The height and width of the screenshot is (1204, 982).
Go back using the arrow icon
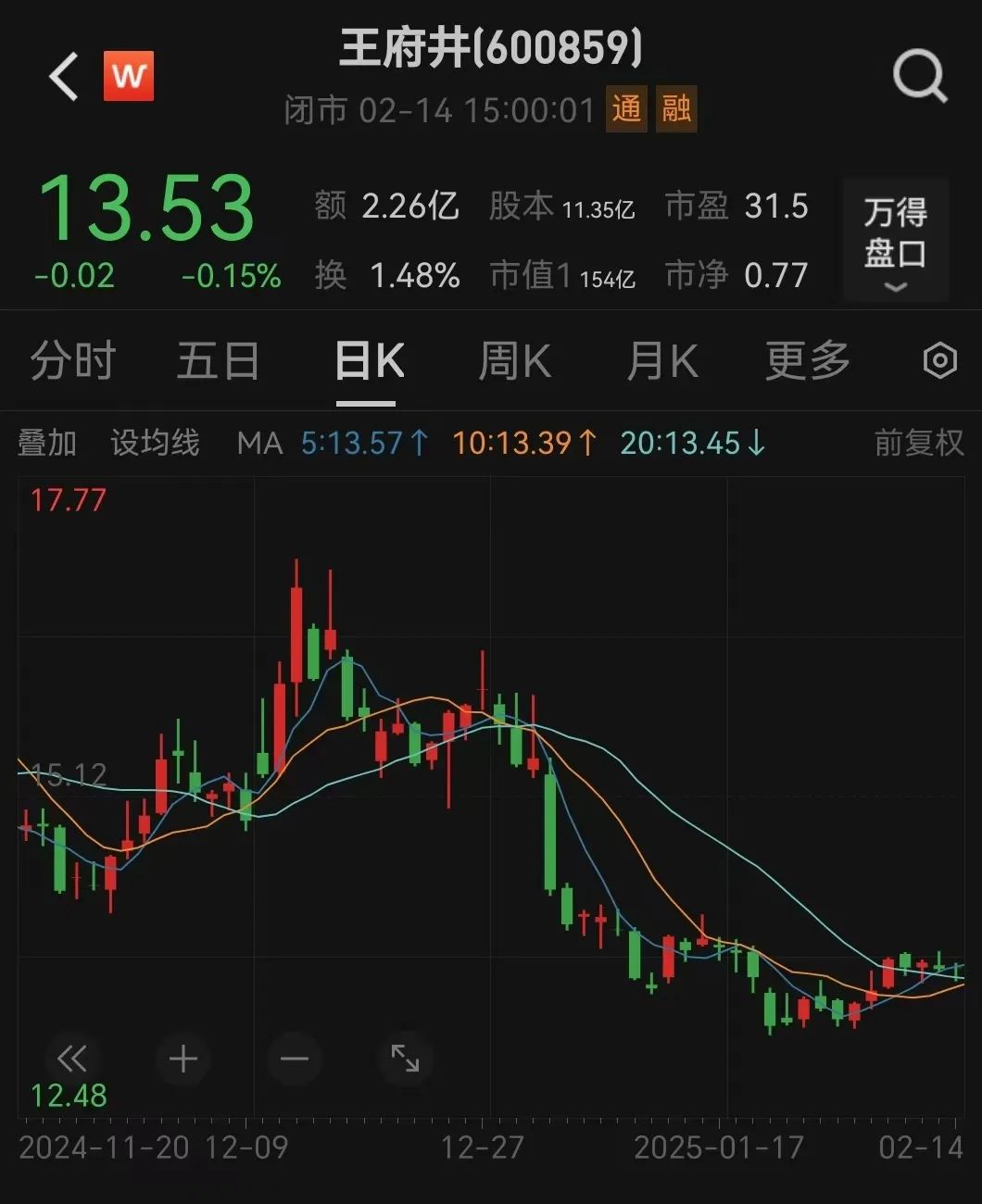tap(64, 76)
